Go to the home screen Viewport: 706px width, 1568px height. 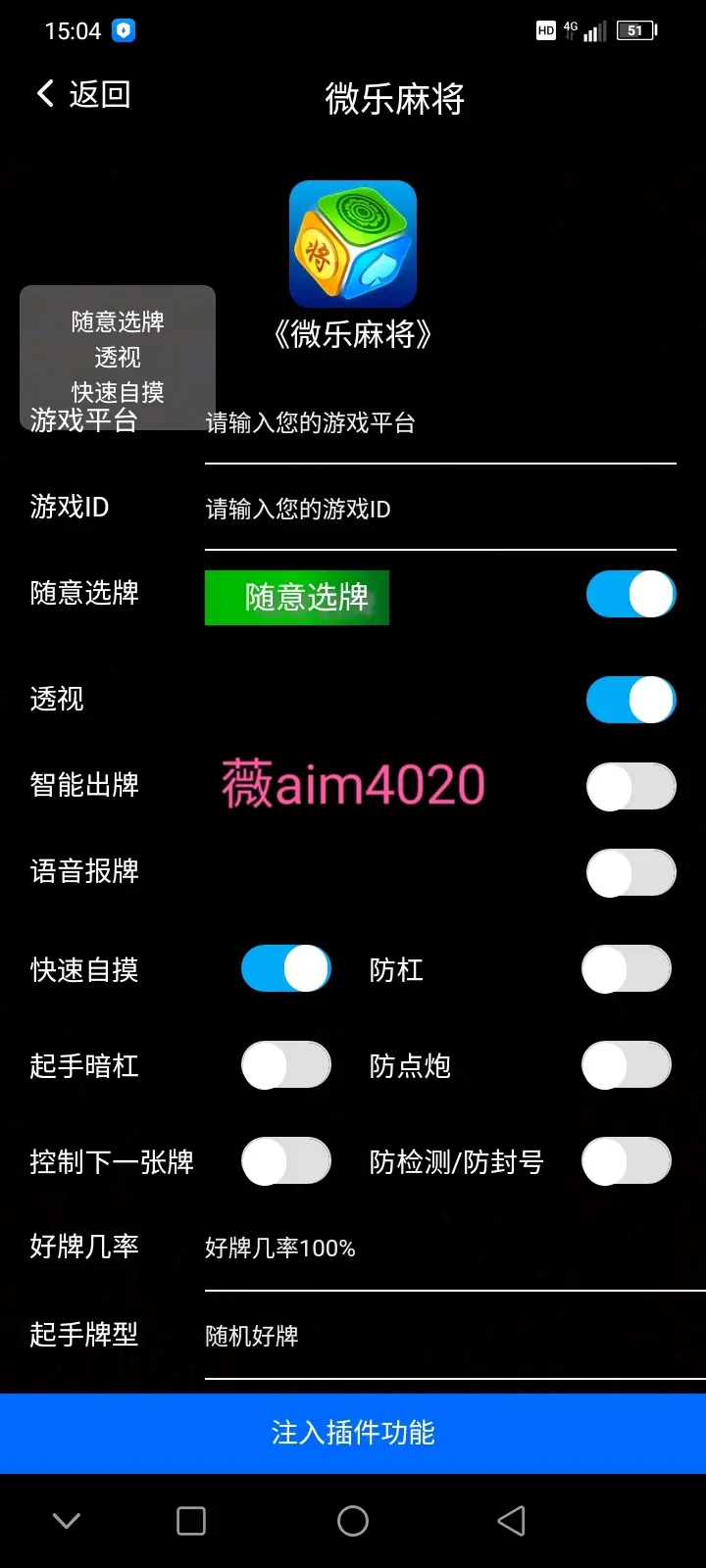click(x=353, y=1521)
